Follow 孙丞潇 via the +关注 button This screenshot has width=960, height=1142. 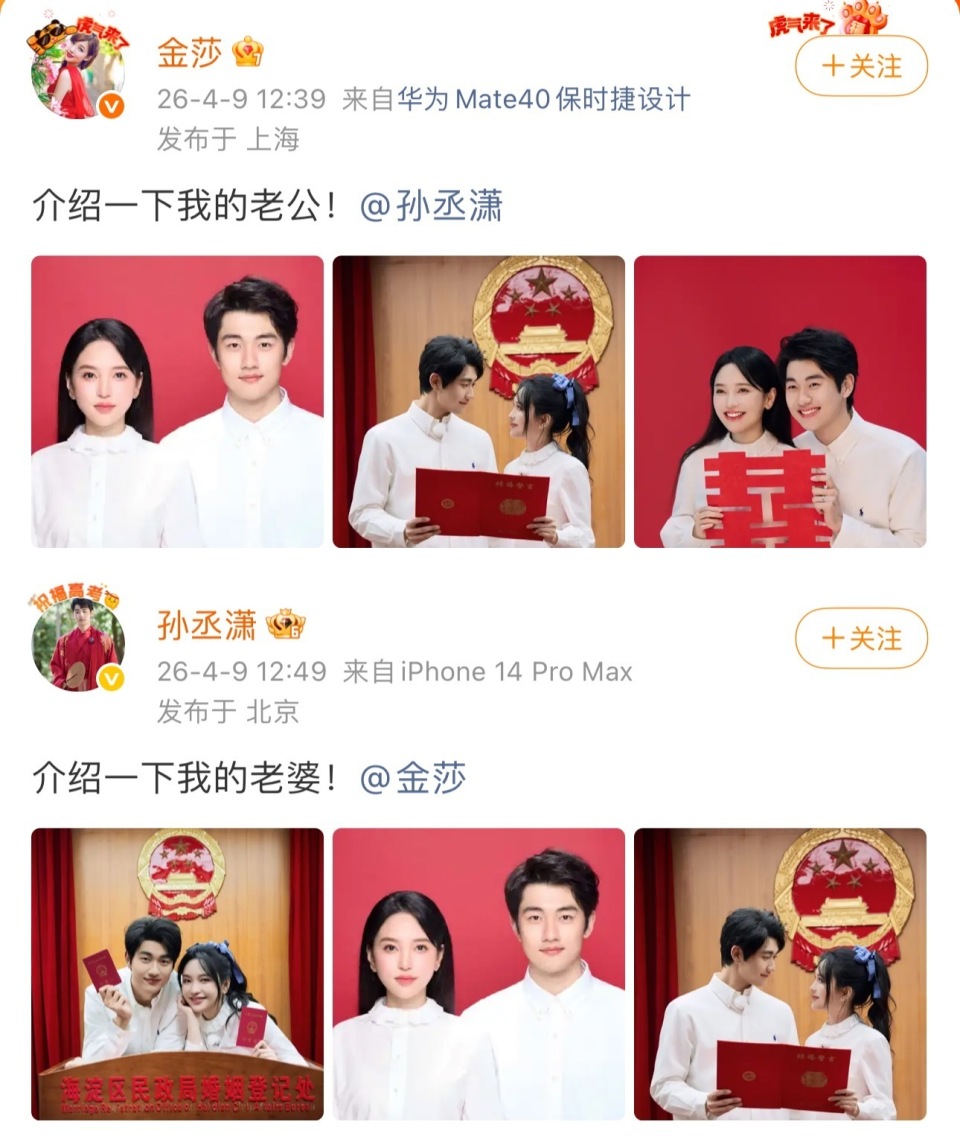tap(861, 636)
